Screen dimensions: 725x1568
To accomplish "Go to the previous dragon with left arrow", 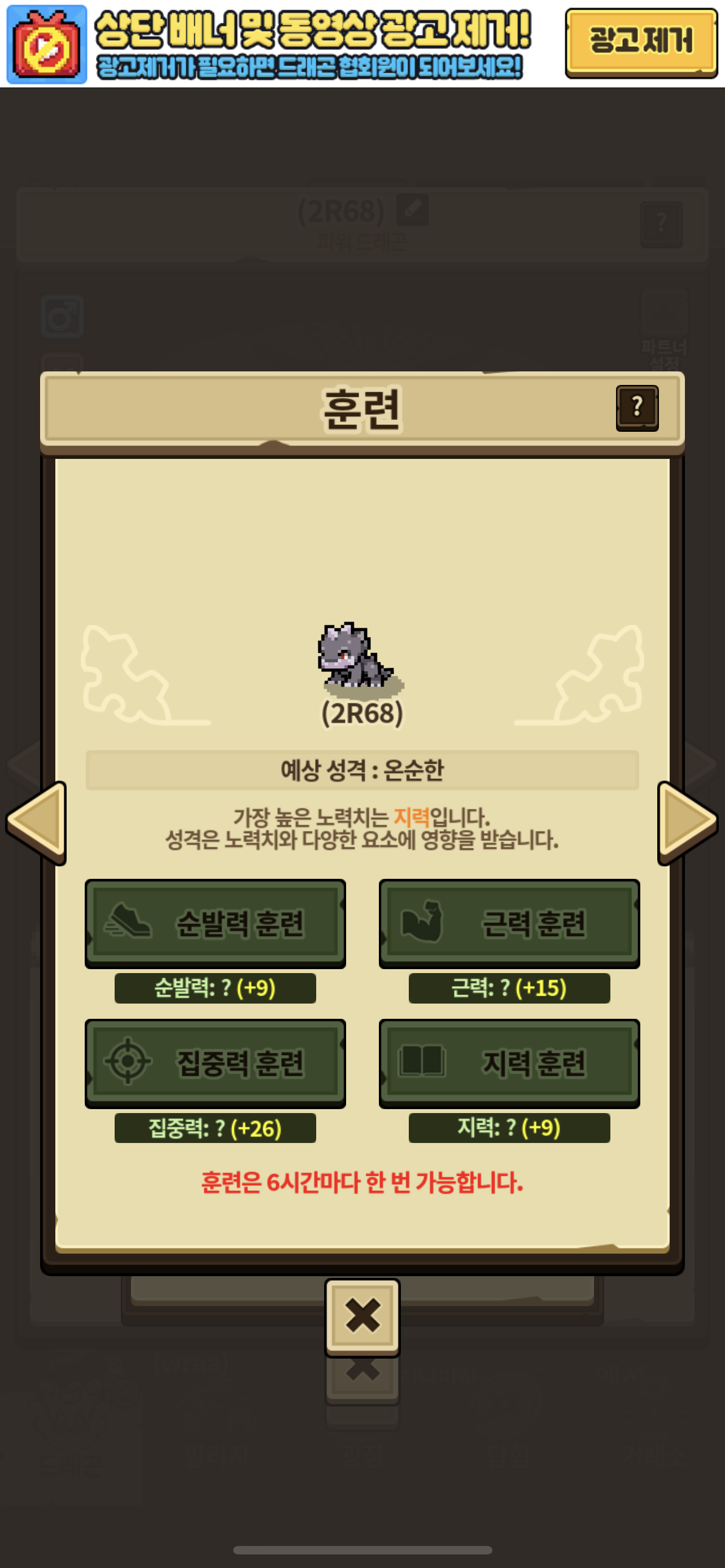I will [37, 823].
